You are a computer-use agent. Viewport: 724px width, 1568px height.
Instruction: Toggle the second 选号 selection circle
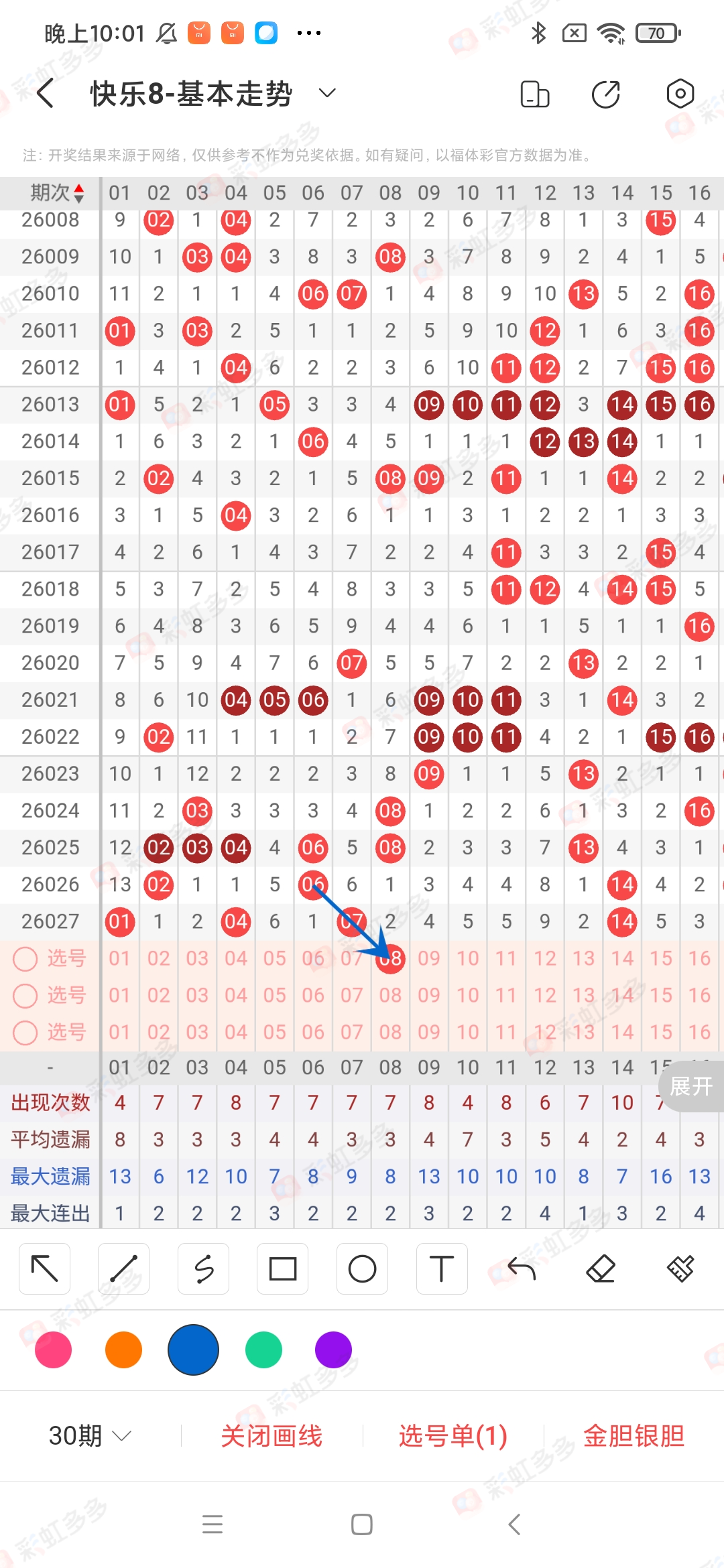coord(25,996)
